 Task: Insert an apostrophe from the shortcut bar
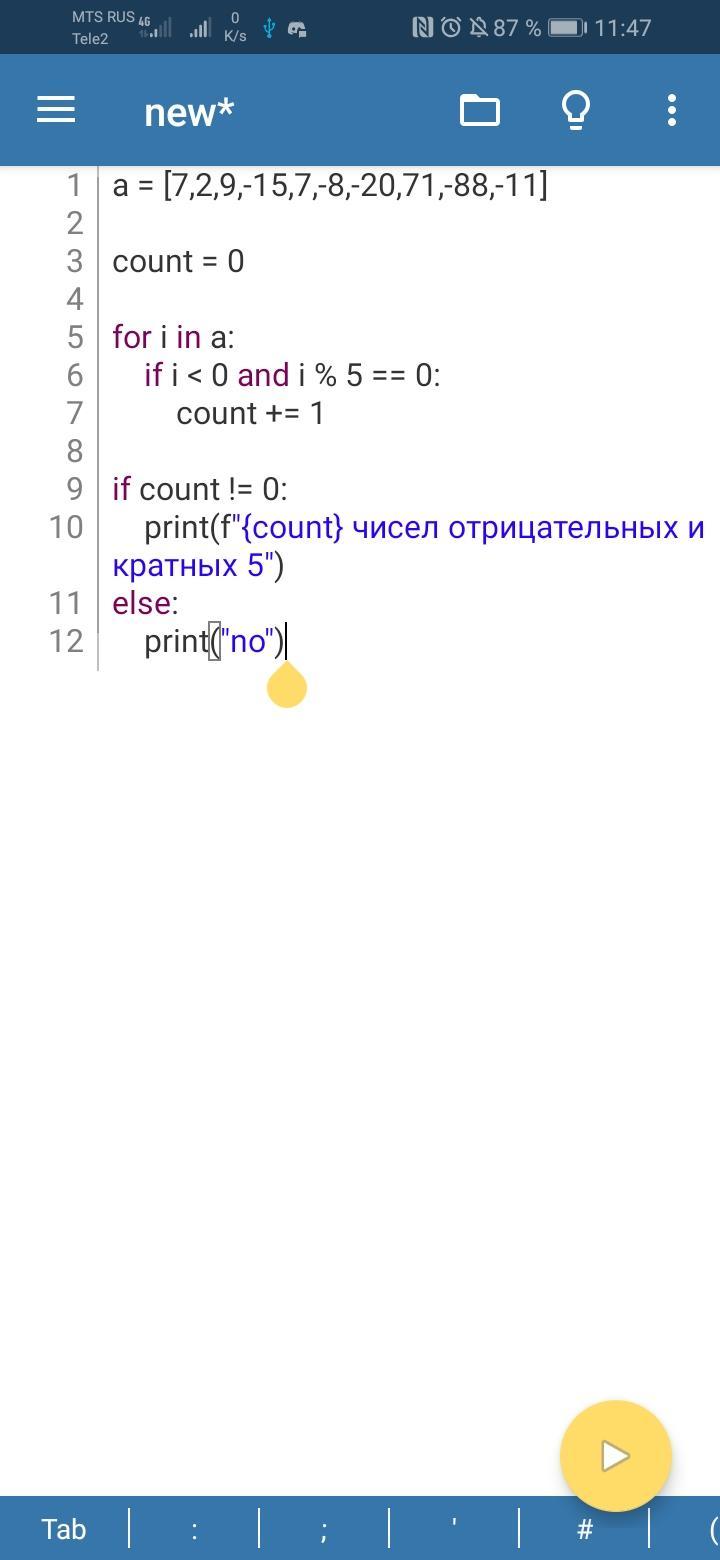tap(454, 1529)
